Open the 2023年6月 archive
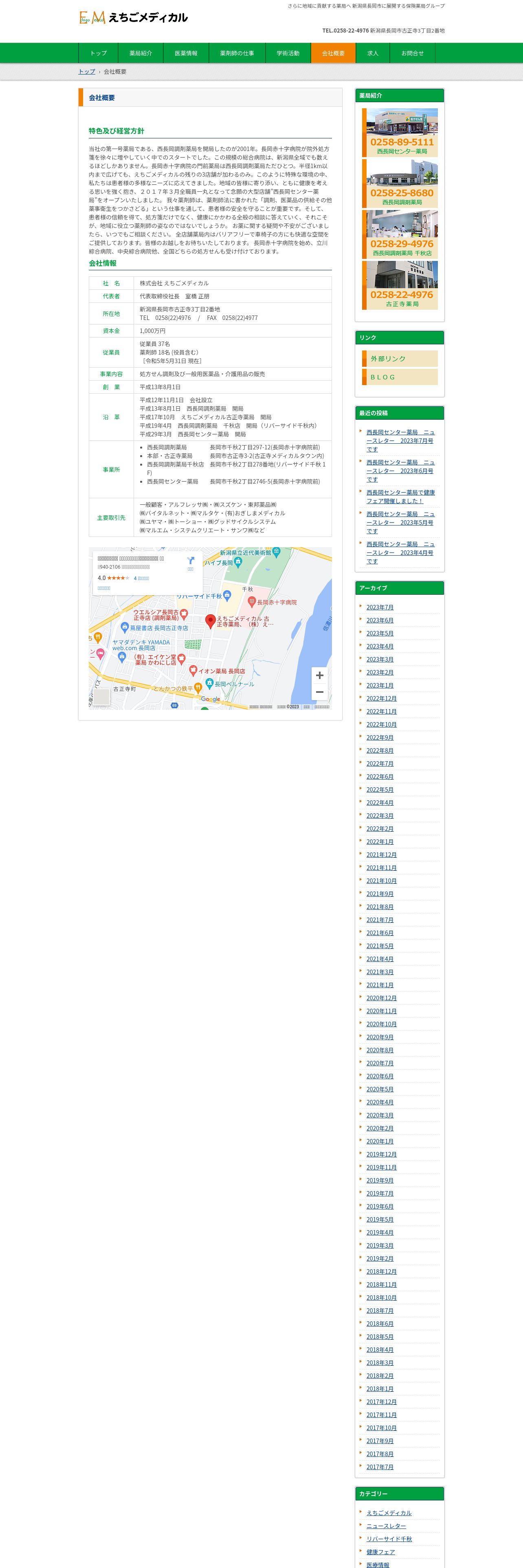The image size is (523, 1568). pos(379,620)
